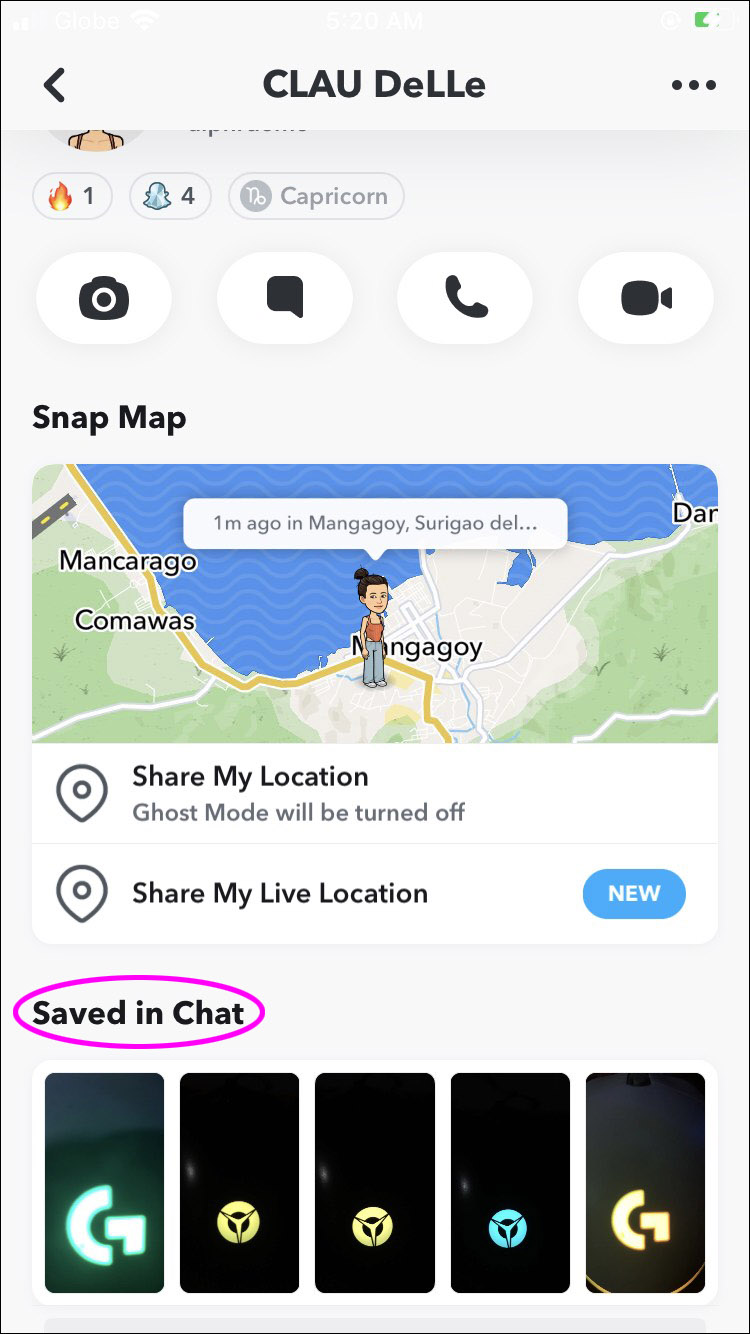This screenshot has height=1334, width=750.
Task: Go back using the top-left arrow
Action: [x=55, y=85]
